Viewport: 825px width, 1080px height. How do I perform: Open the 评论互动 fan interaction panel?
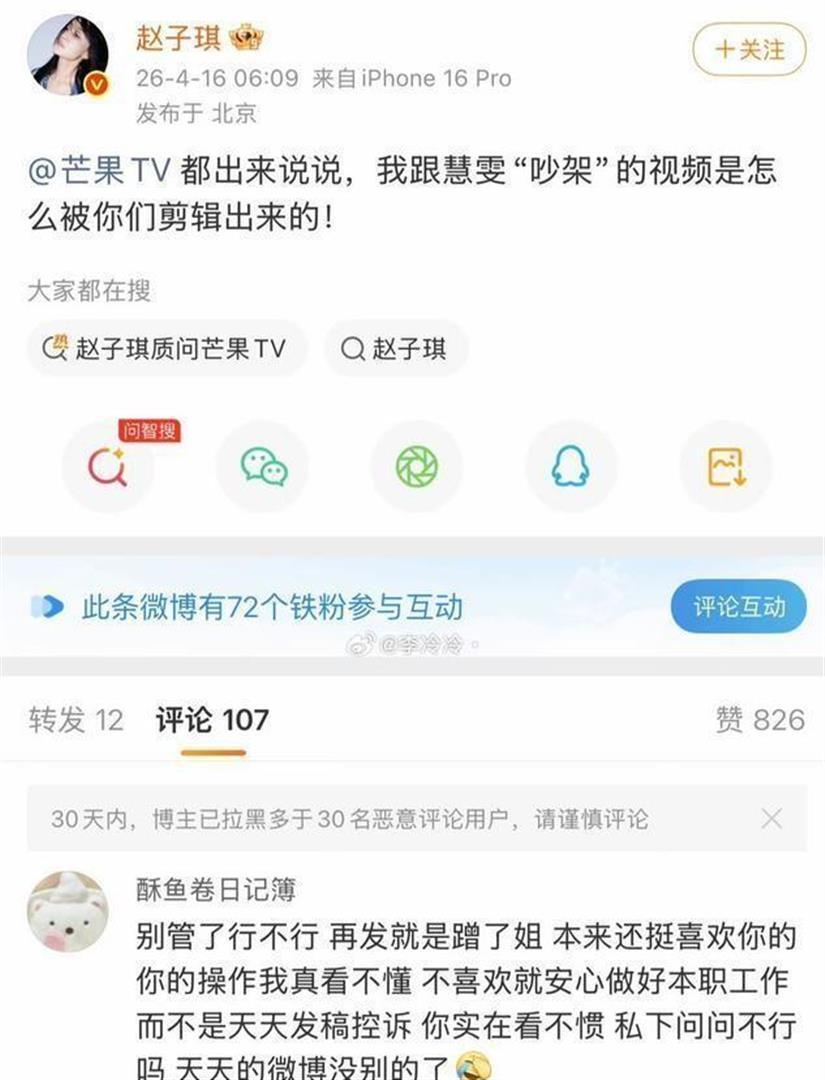click(737, 604)
